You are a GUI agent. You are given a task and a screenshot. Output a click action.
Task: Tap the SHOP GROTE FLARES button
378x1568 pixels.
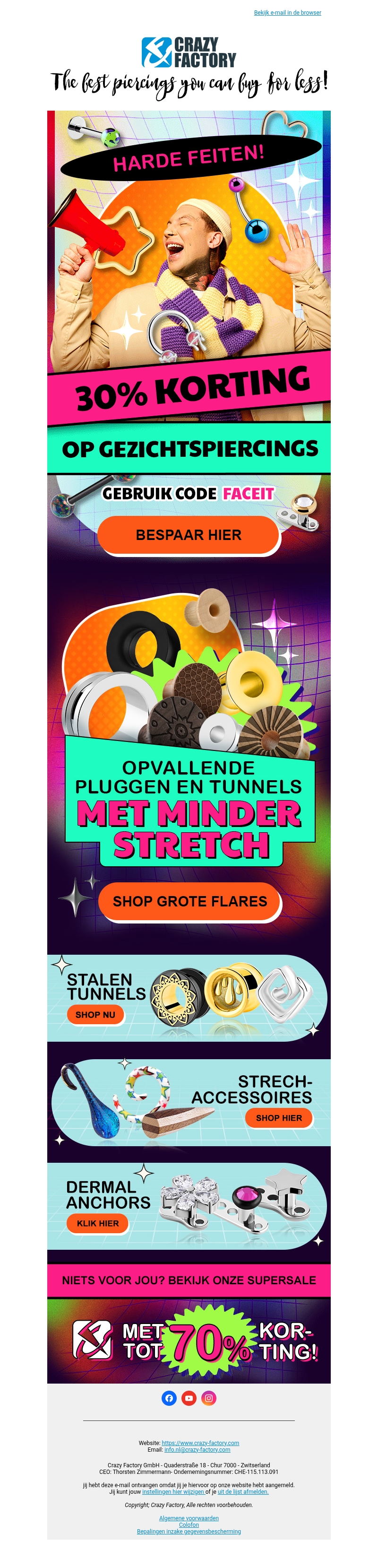(189, 901)
